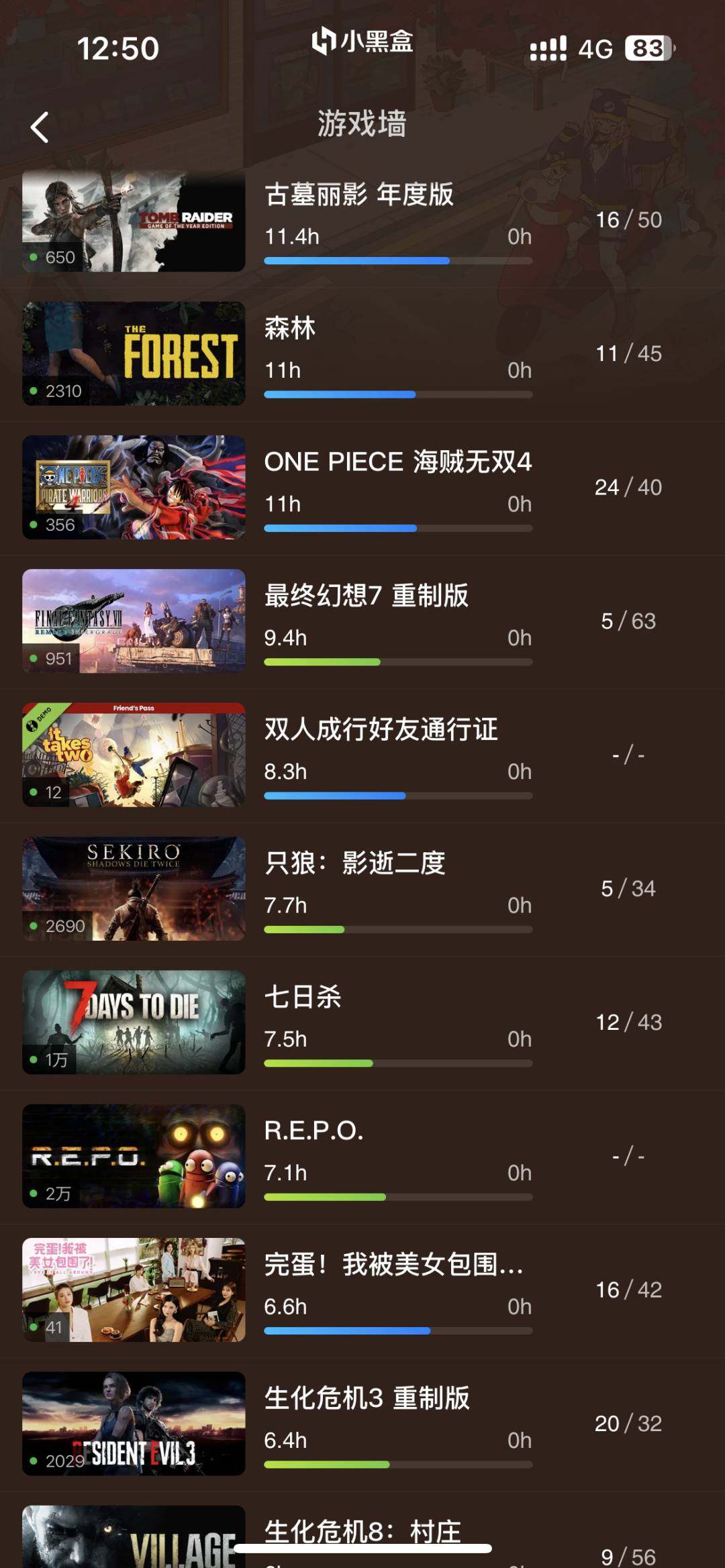Open the SEKIRO cover art
This screenshot has height=1568, width=725.
tap(133, 890)
